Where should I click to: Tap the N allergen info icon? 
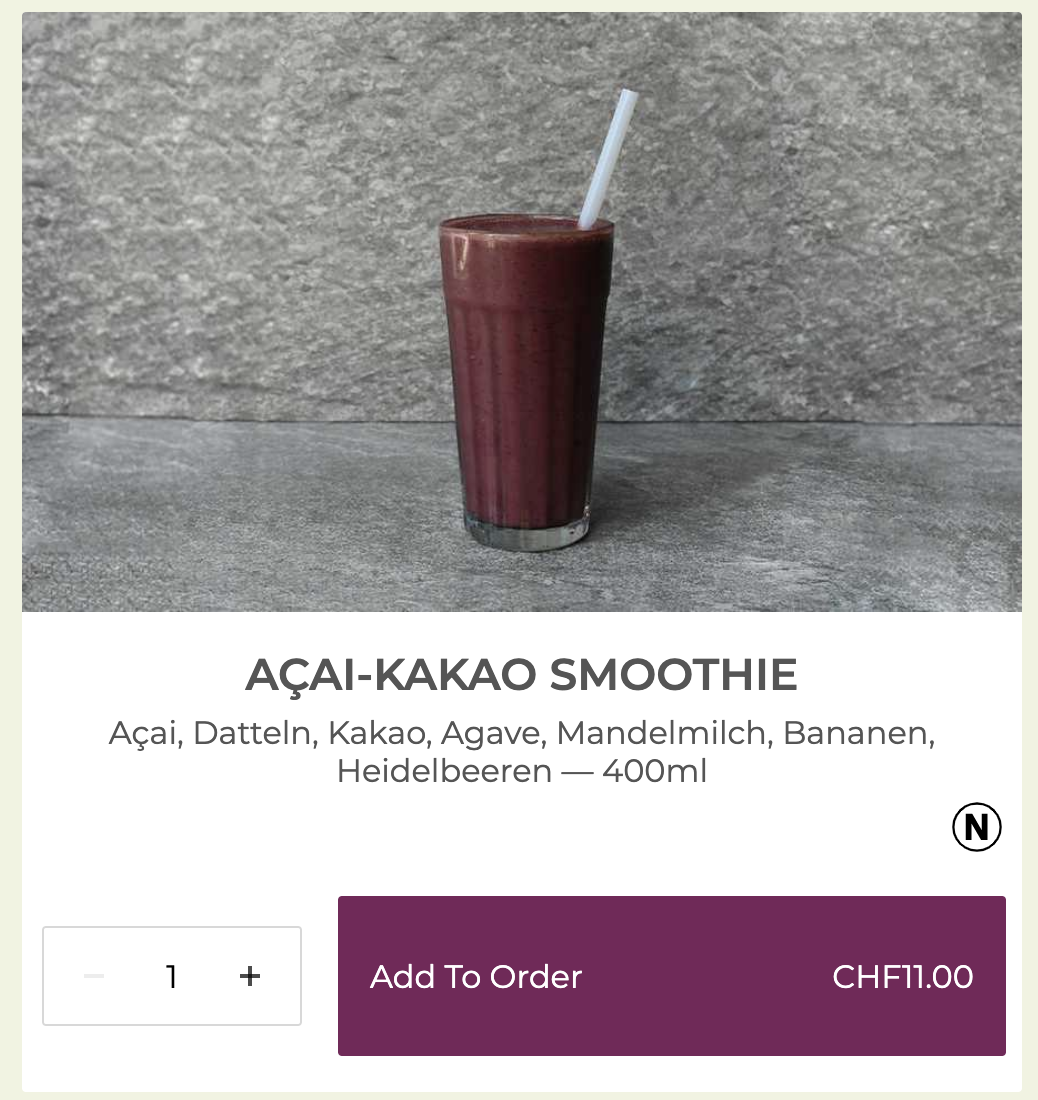(976, 827)
